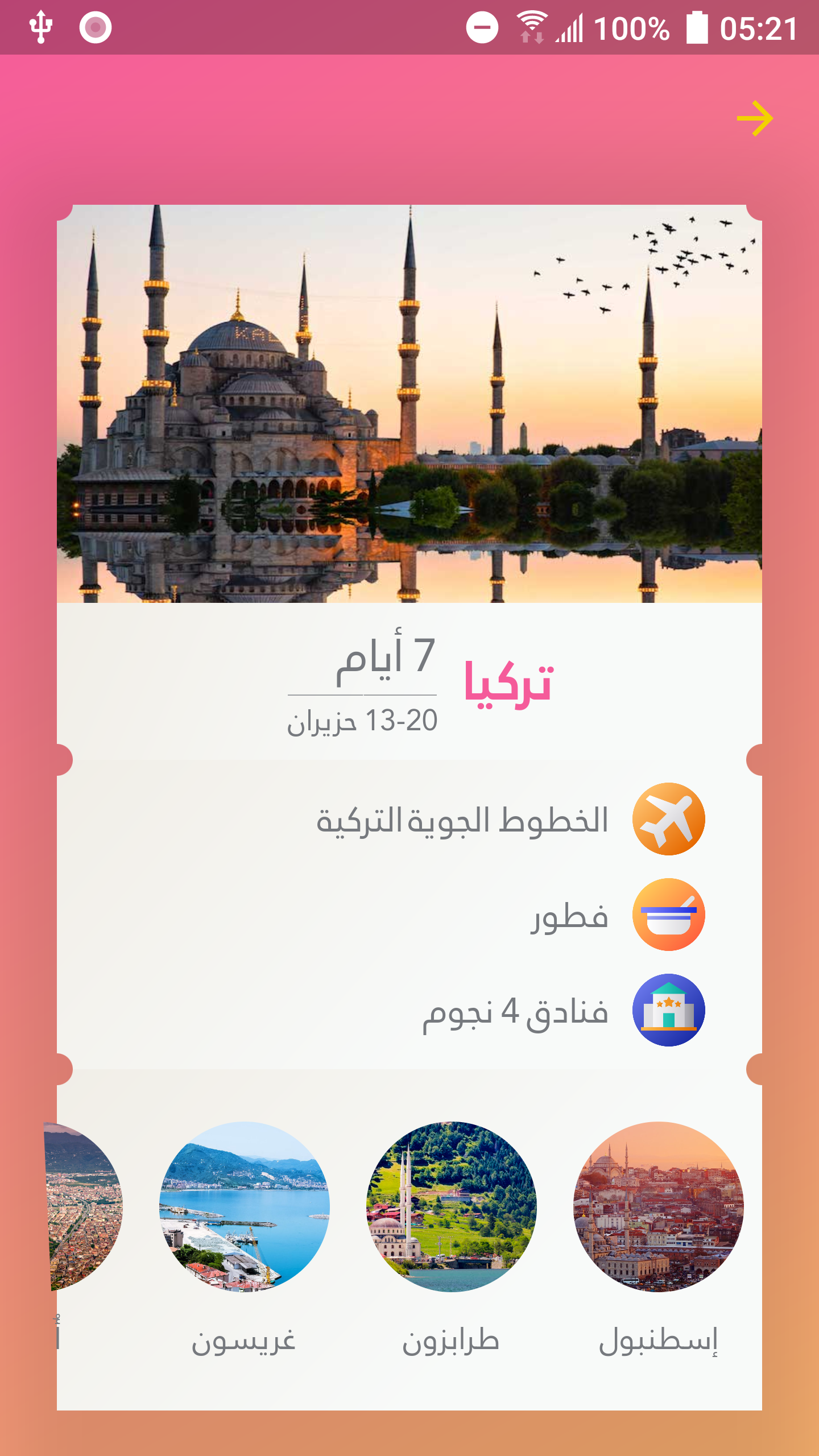
Task: Select the طرابزون city thumbnail
Action: pyautogui.click(x=452, y=1207)
